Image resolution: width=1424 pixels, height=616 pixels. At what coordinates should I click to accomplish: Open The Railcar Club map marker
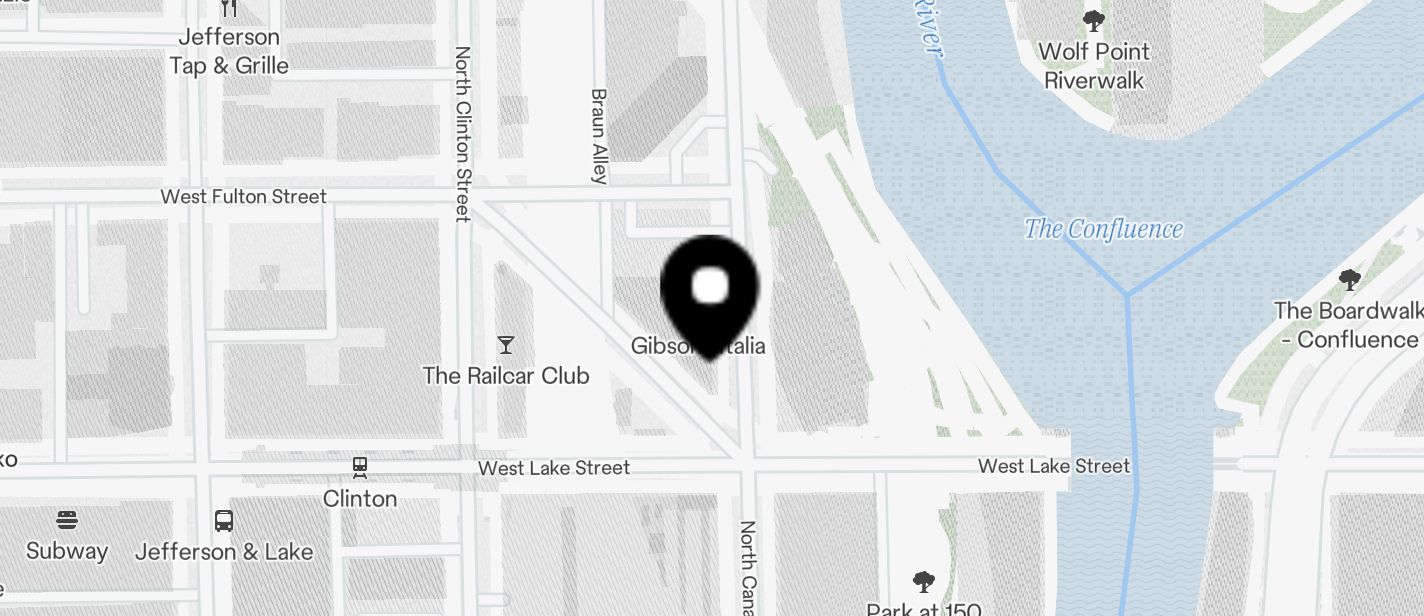(x=506, y=346)
